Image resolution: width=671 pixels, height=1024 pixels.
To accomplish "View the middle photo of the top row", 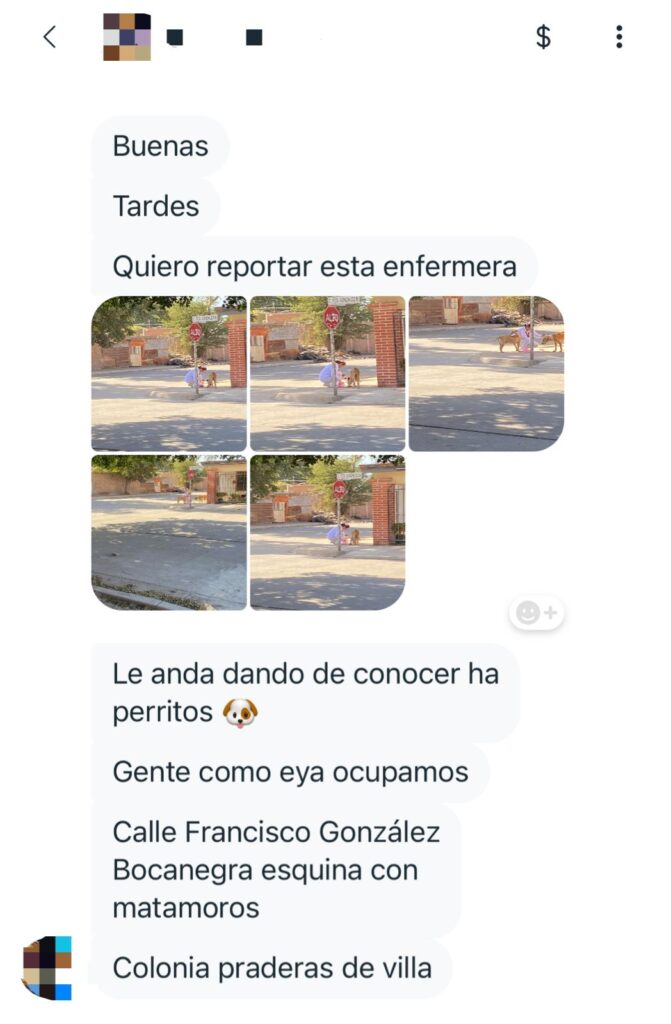I will tap(327, 373).
